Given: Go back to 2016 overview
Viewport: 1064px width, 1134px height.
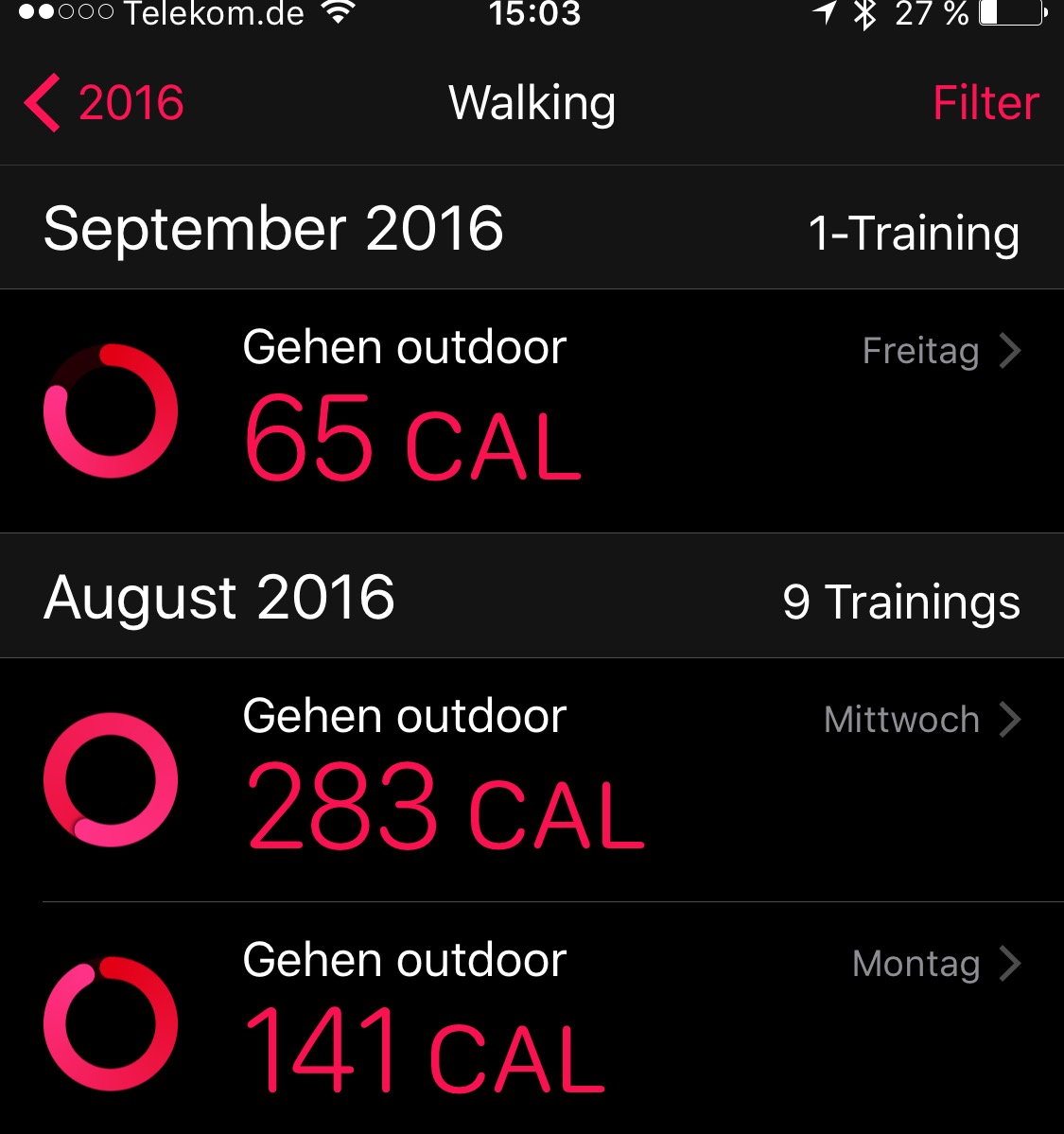Looking at the screenshot, I should pyautogui.click(x=104, y=103).
